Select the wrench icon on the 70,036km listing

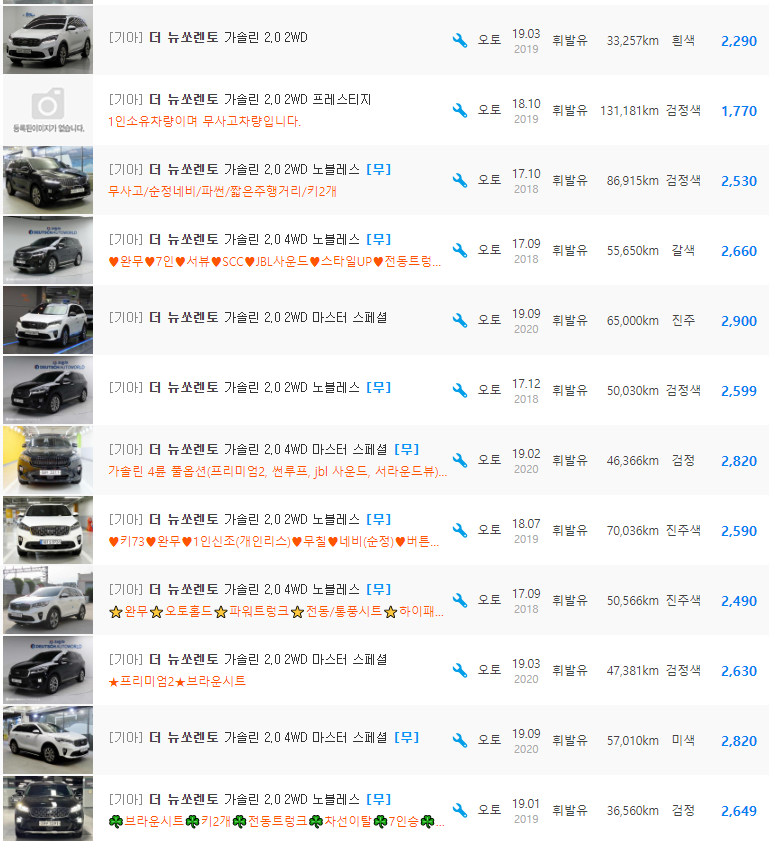coord(459,530)
